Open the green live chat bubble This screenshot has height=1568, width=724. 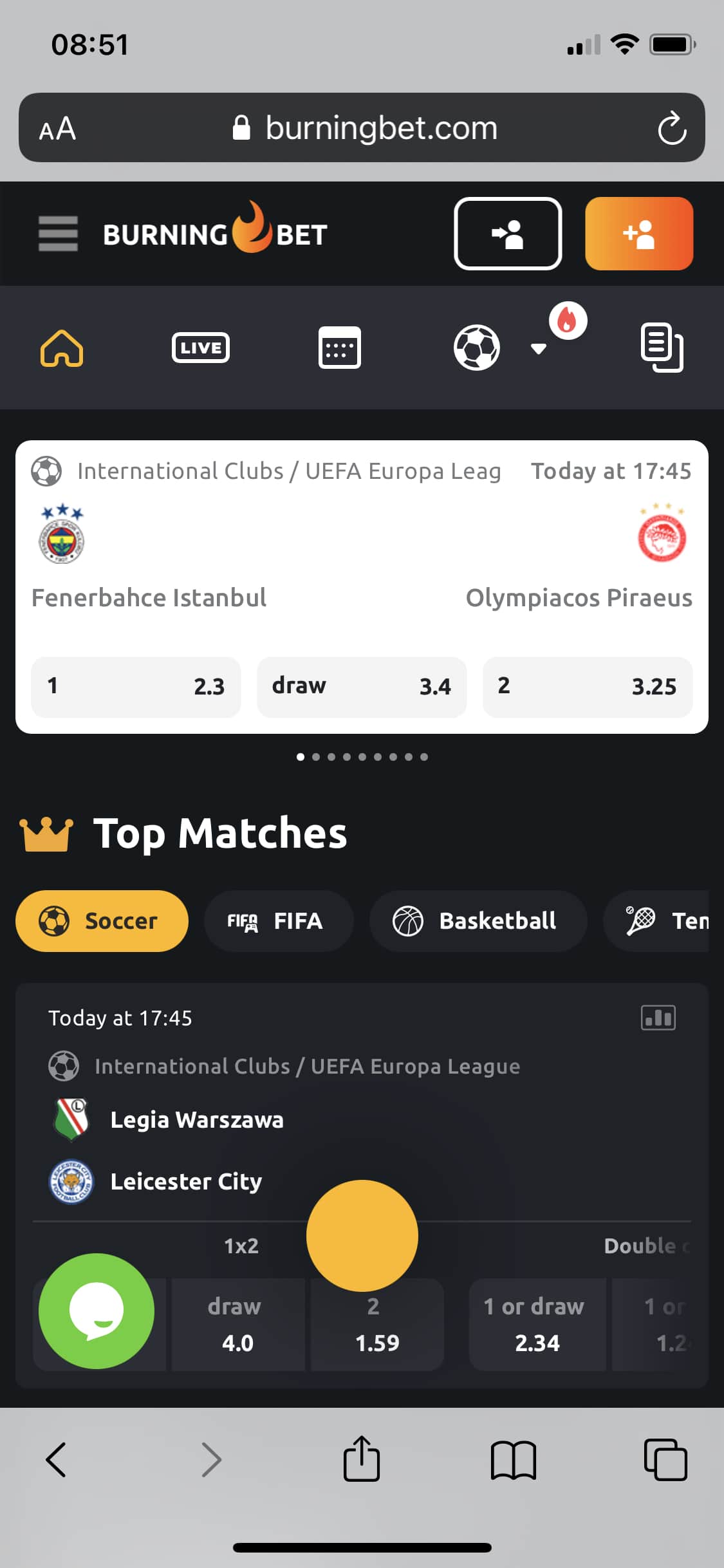coord(96,1314)
